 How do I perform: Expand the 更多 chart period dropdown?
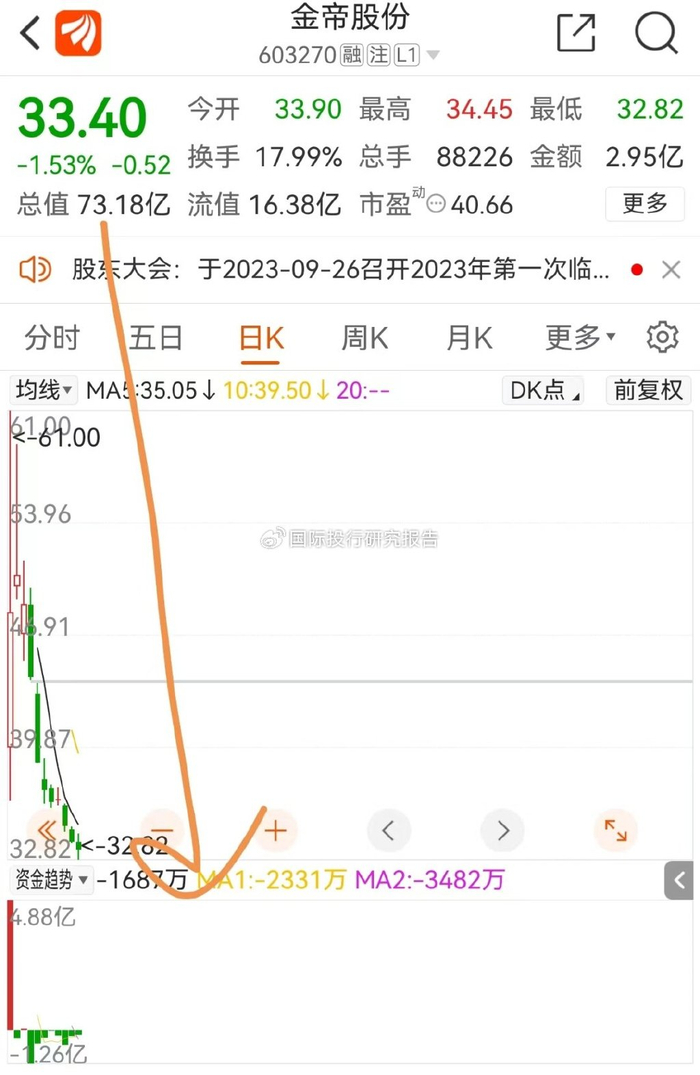point(580,338)
